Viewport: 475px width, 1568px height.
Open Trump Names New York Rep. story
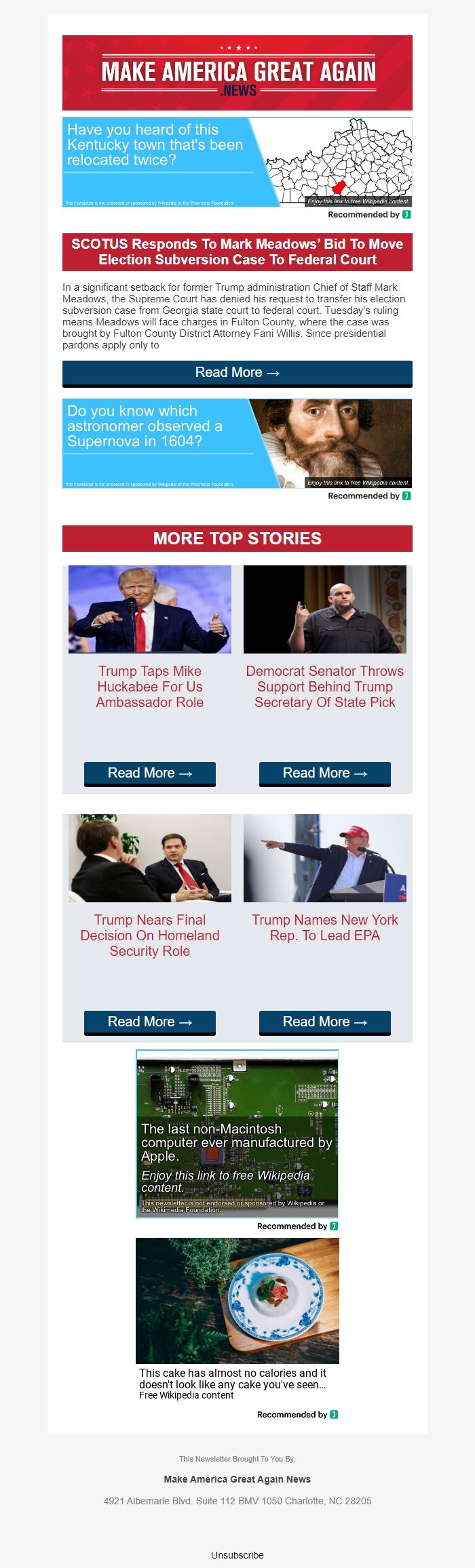click(x=324, y=927)
